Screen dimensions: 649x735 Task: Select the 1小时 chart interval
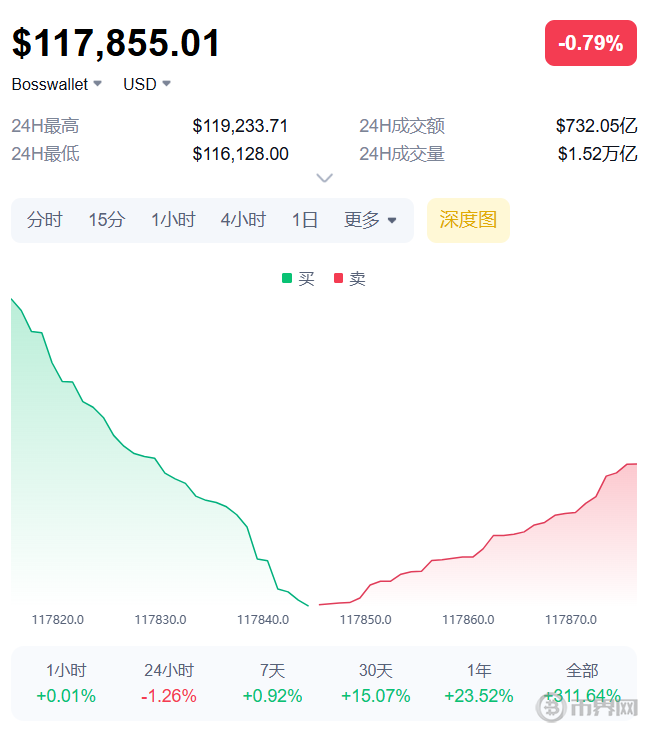[173, 220]
